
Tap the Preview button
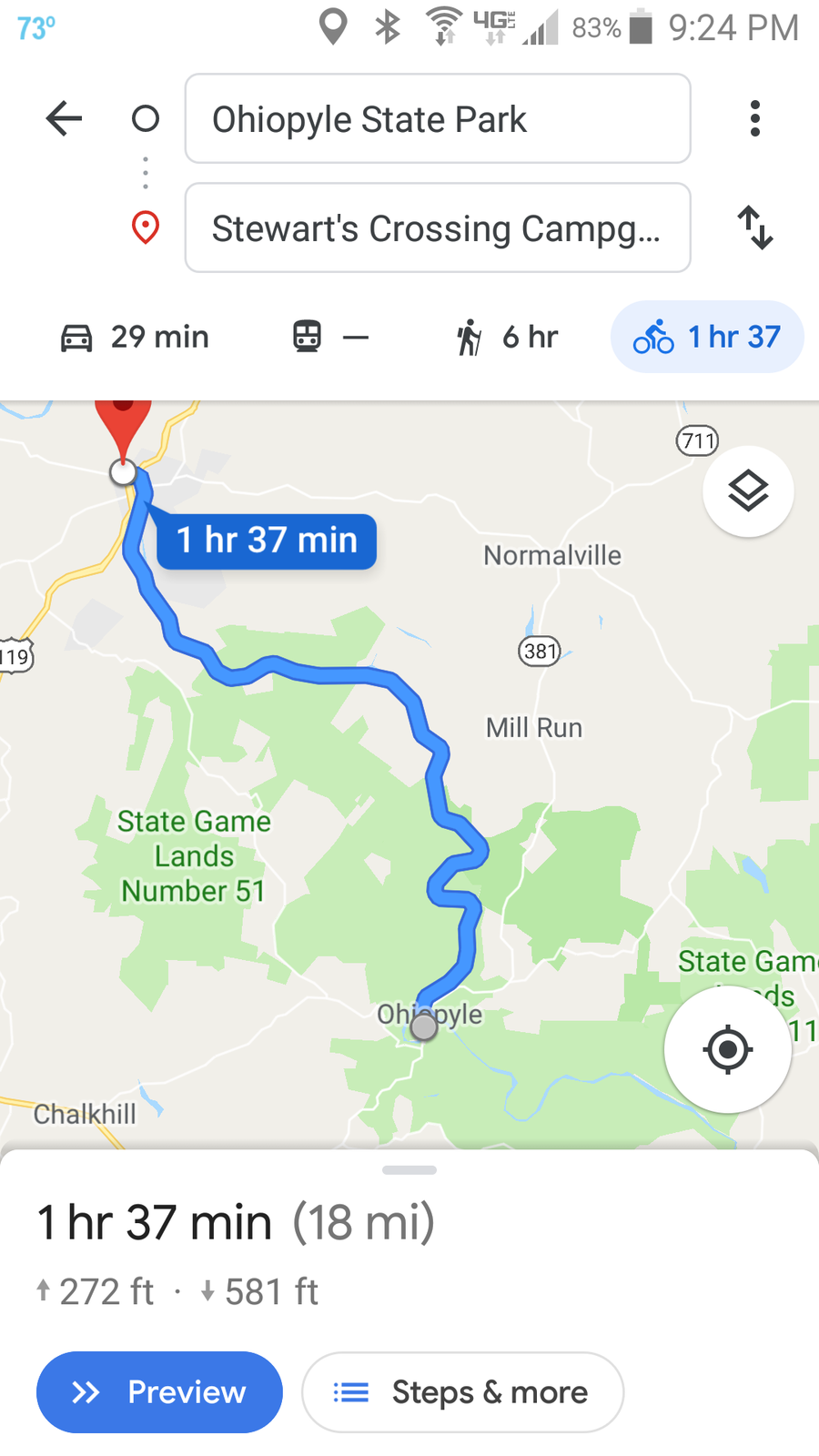point(159,1392)
